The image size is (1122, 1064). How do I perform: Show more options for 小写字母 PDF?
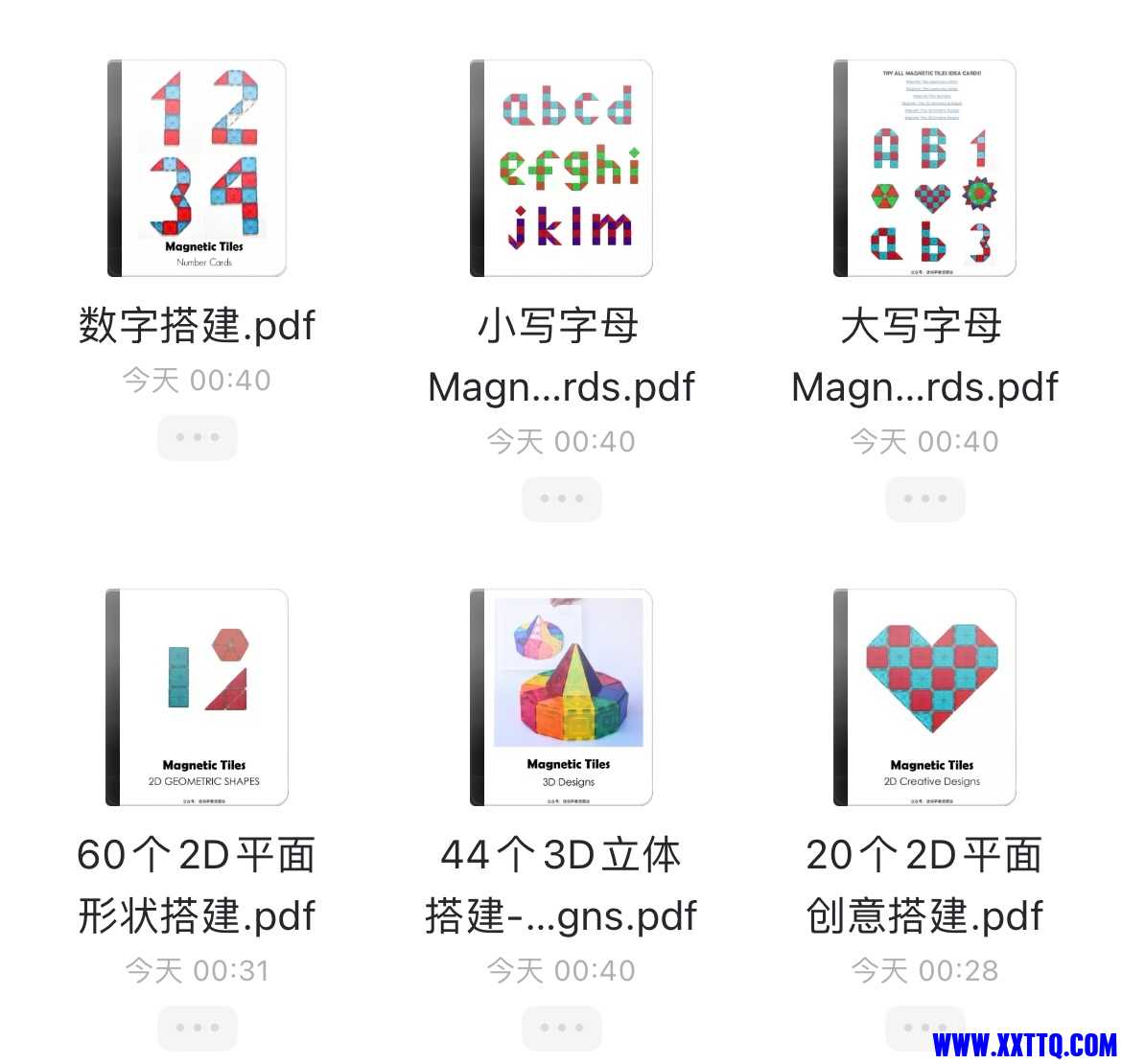561,498
